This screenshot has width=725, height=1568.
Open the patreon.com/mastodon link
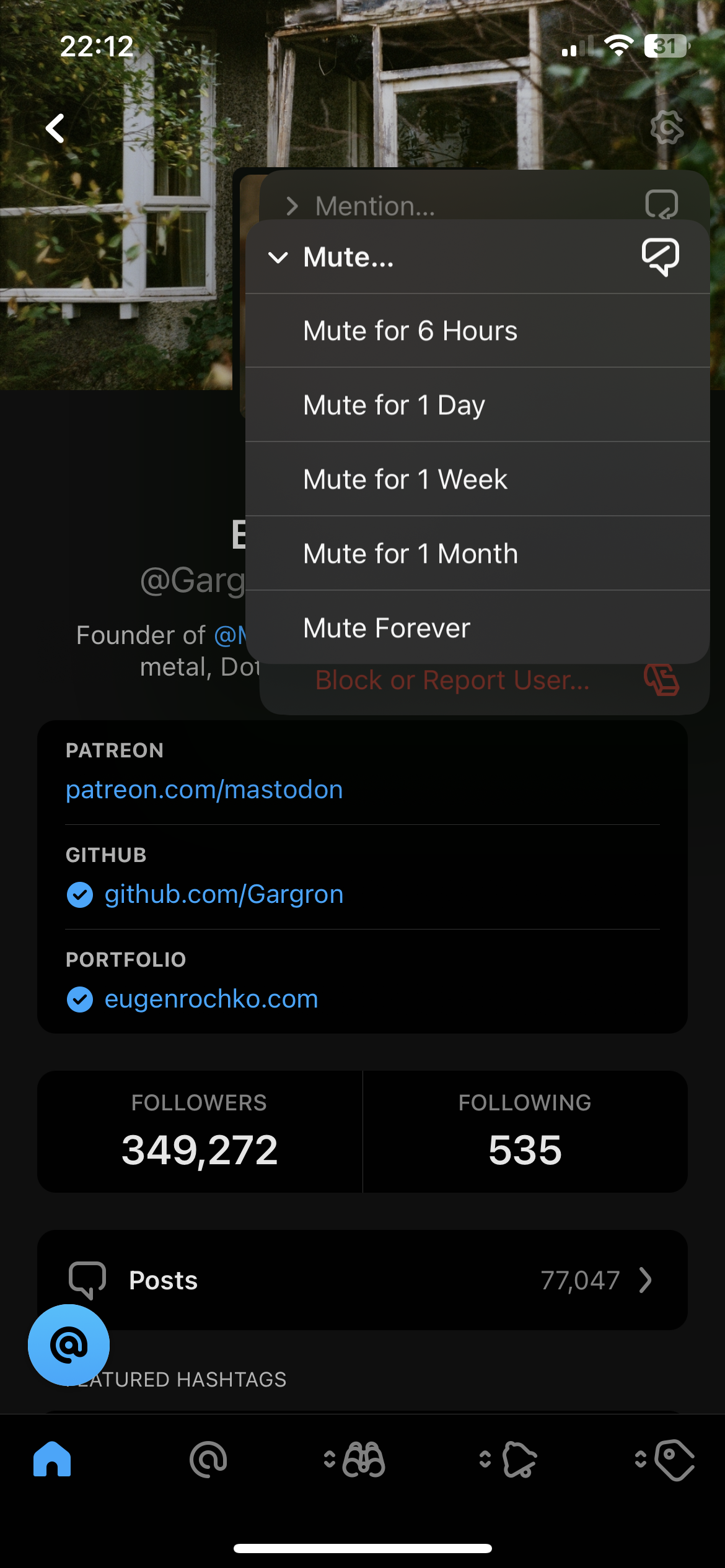[x=204, y=790]
